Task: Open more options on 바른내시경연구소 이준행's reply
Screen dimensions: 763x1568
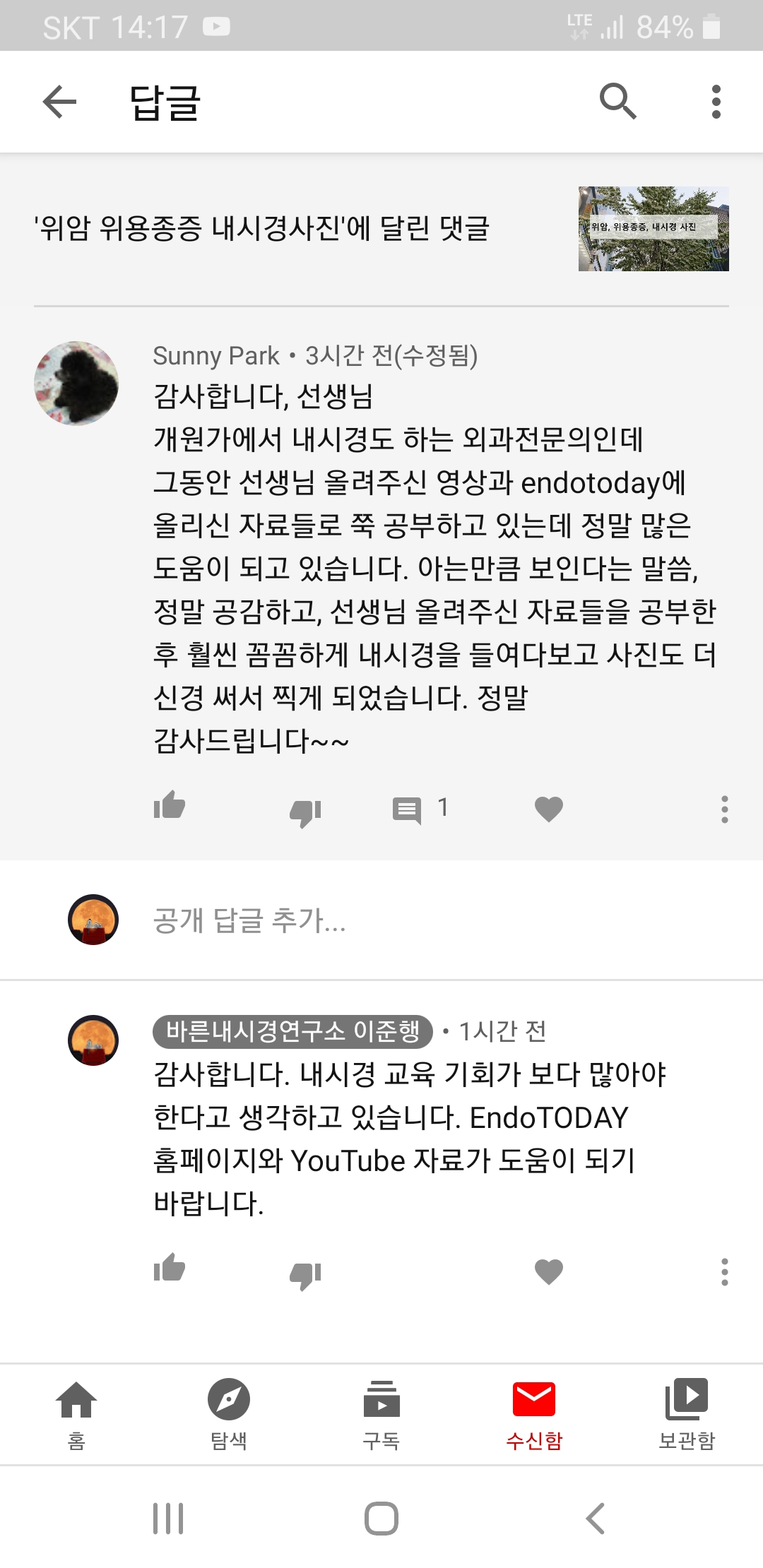Action: [724, 1272]
